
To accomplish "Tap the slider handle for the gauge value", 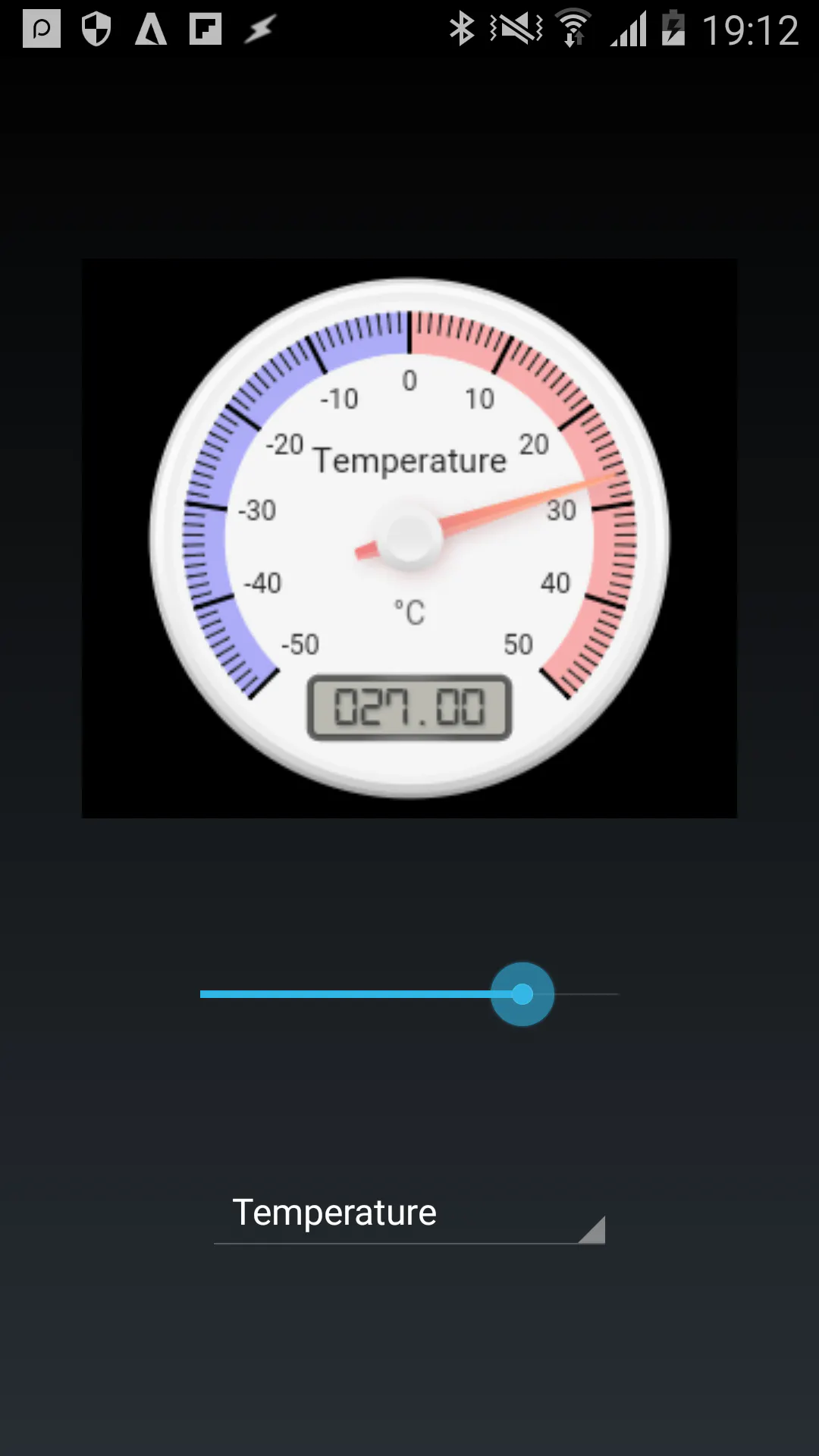I will click(x=522, y=994).
